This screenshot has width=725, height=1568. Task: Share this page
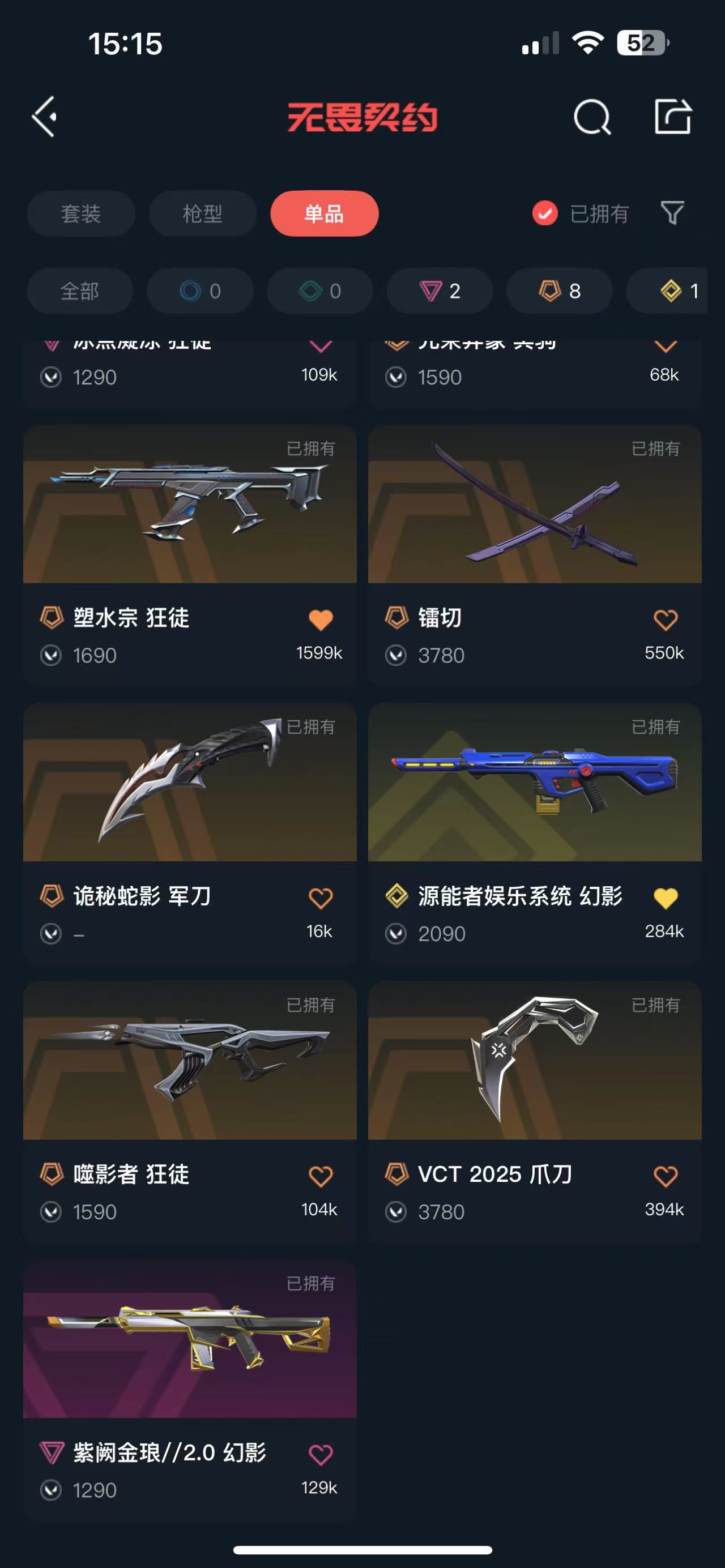(x=673, y=116)
